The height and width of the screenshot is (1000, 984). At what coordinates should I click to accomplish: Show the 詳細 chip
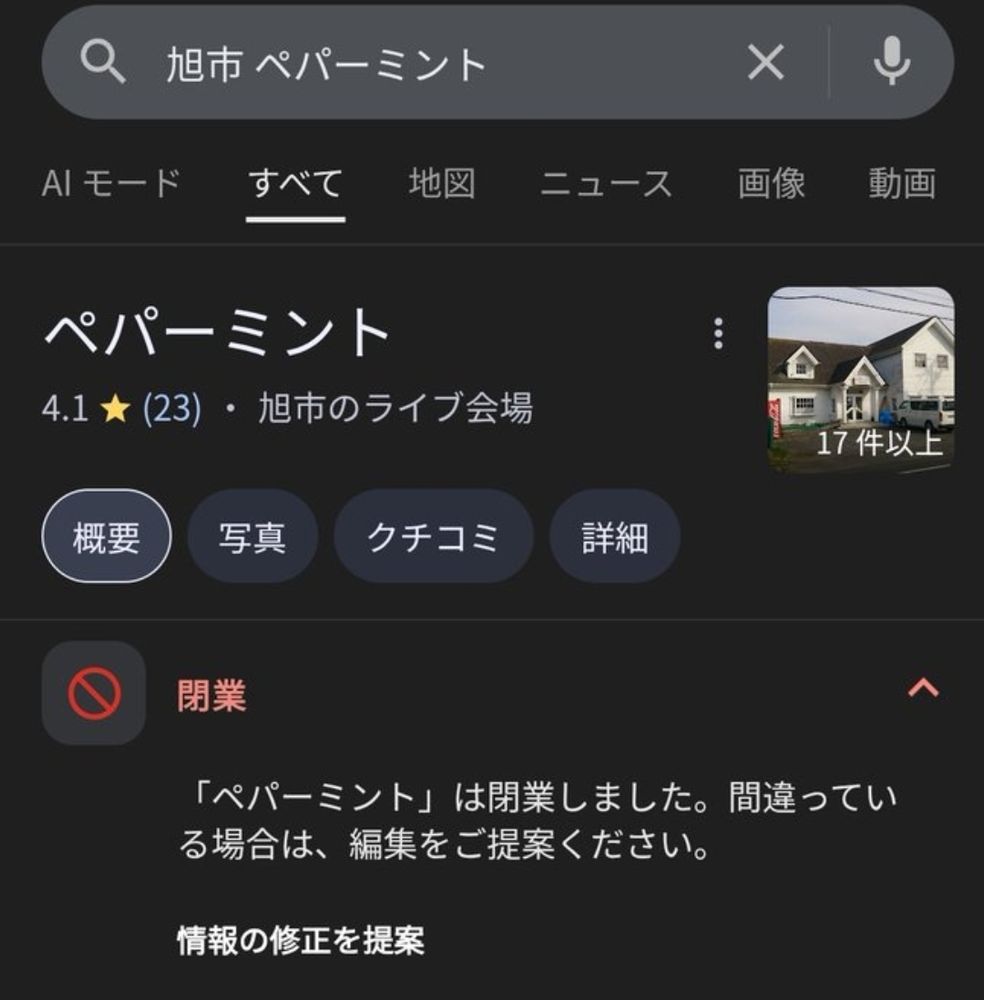(x=614, y=537)
